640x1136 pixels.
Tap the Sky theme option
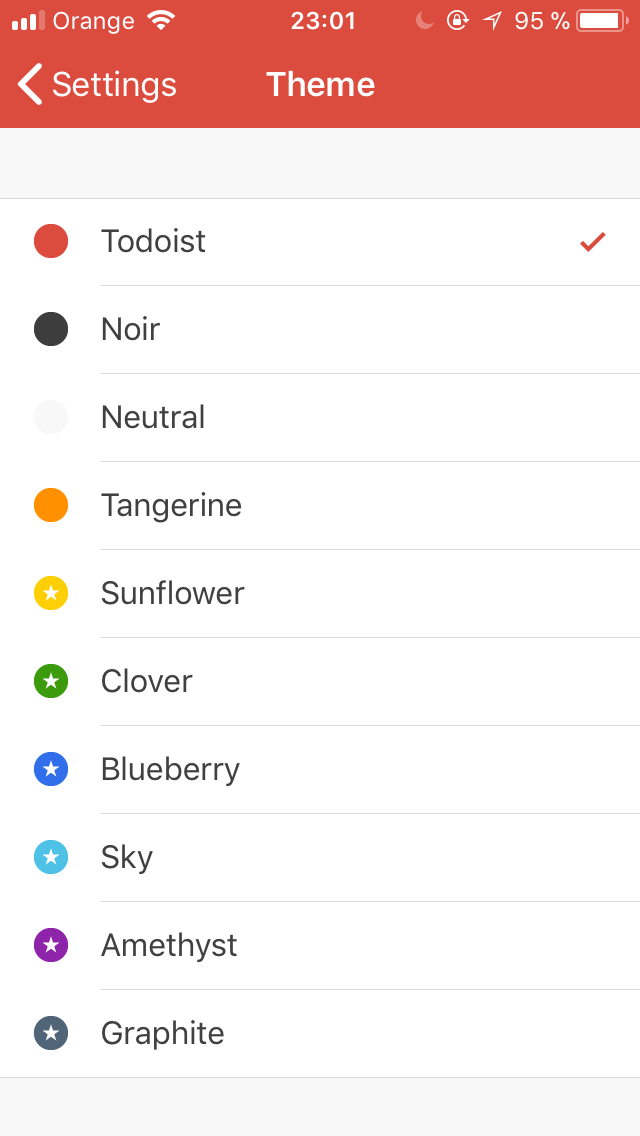click(x=320, y=858)
